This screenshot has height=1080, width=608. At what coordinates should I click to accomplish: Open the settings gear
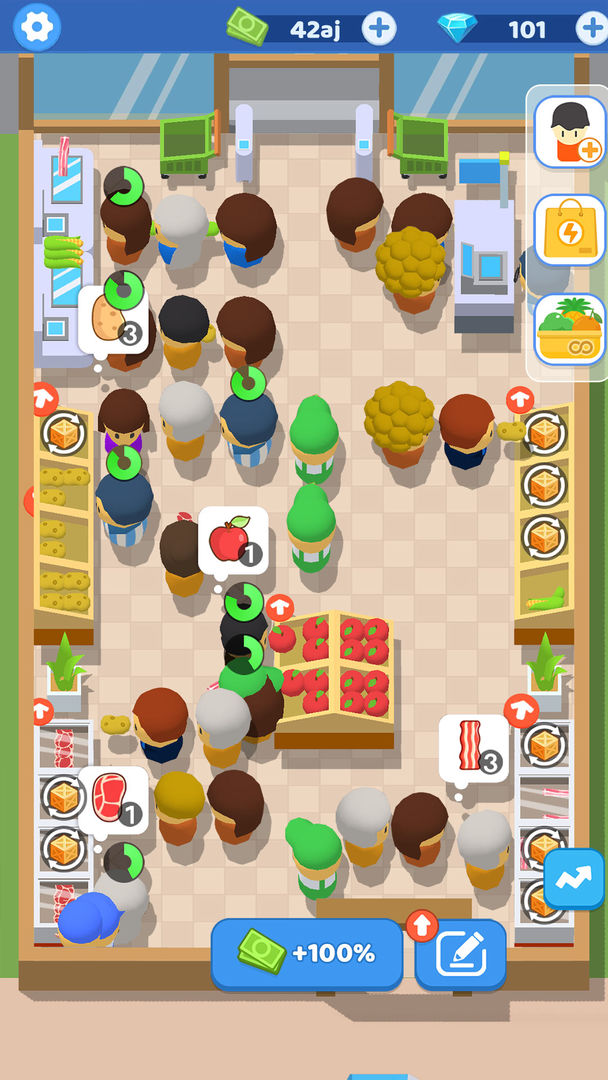coord(37,27)
